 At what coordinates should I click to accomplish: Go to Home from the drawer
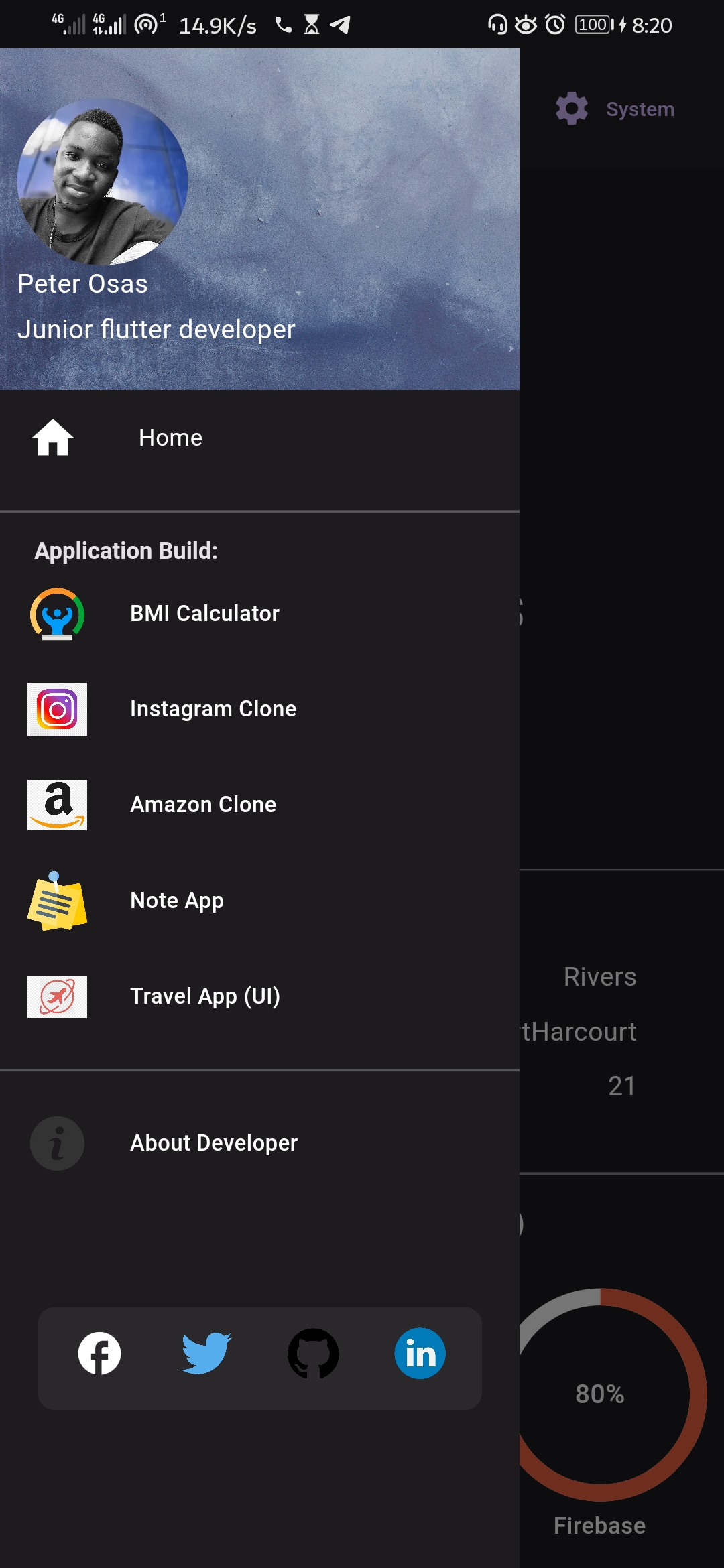tap(259, 438)
